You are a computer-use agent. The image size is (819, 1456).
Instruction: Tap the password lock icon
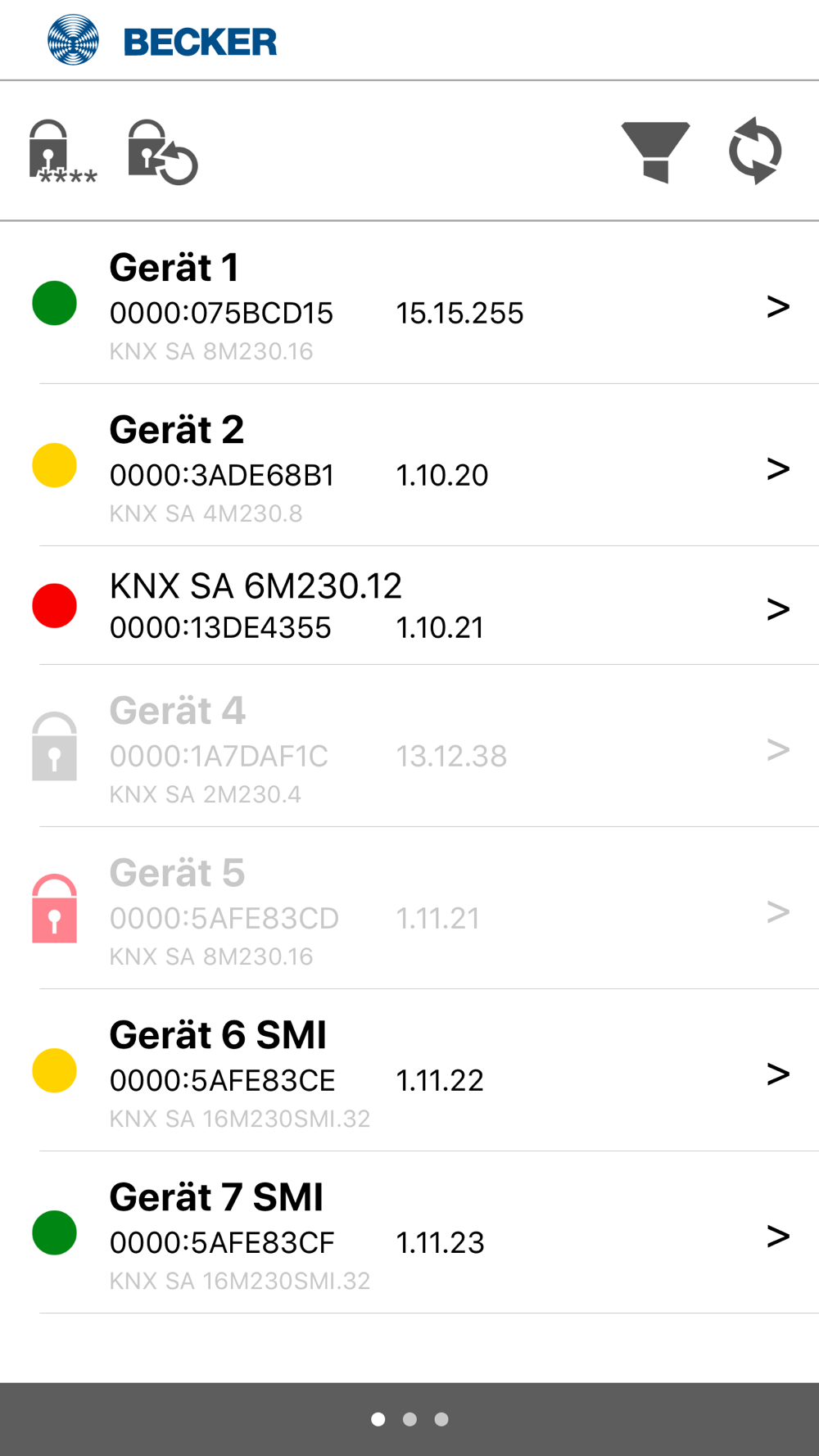tap(63, 152)
